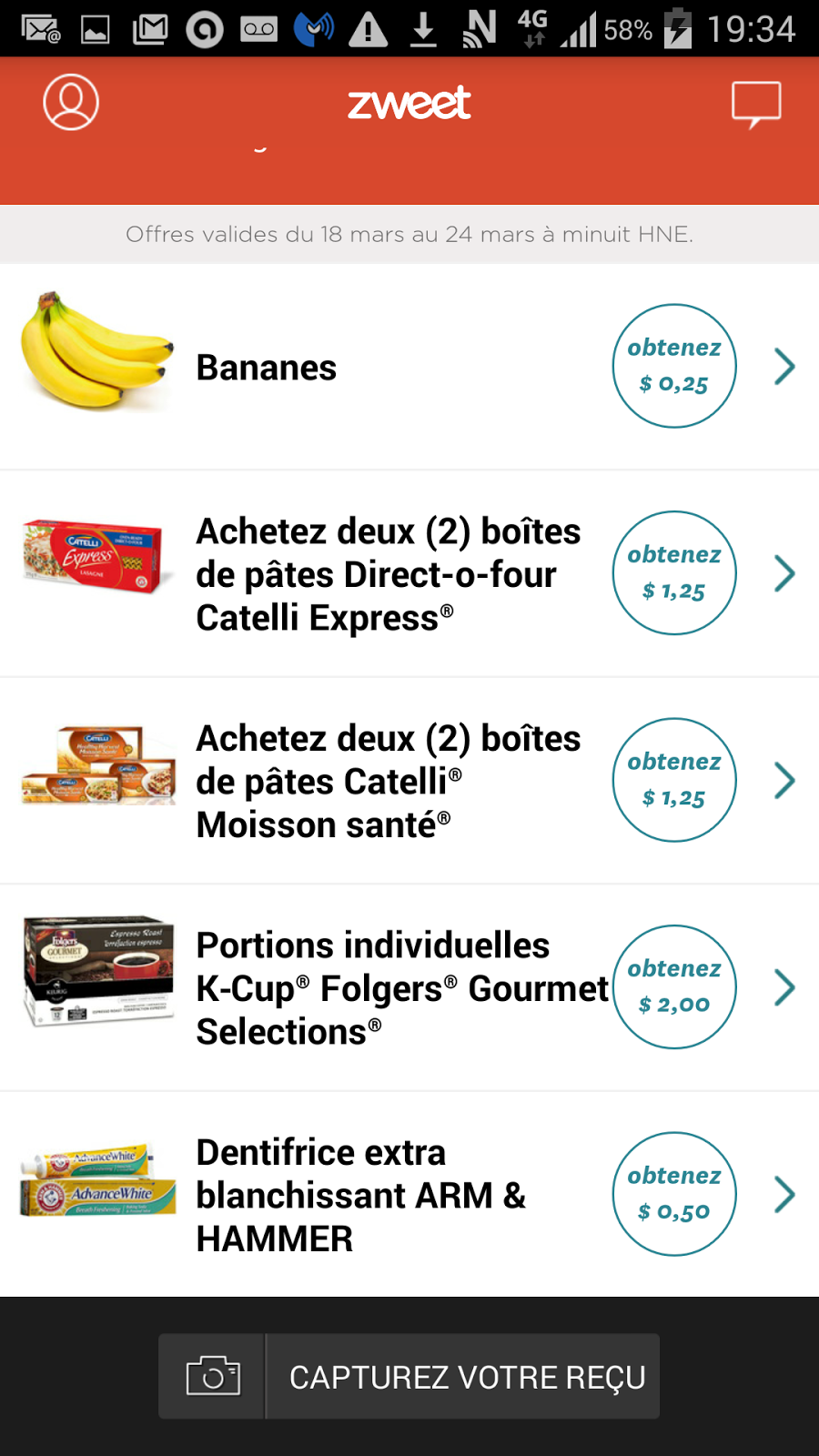Image resolution: width=819 pixels, height=1456 pixels.
Task: Open the Bananes offer
Action: [409, 367]
